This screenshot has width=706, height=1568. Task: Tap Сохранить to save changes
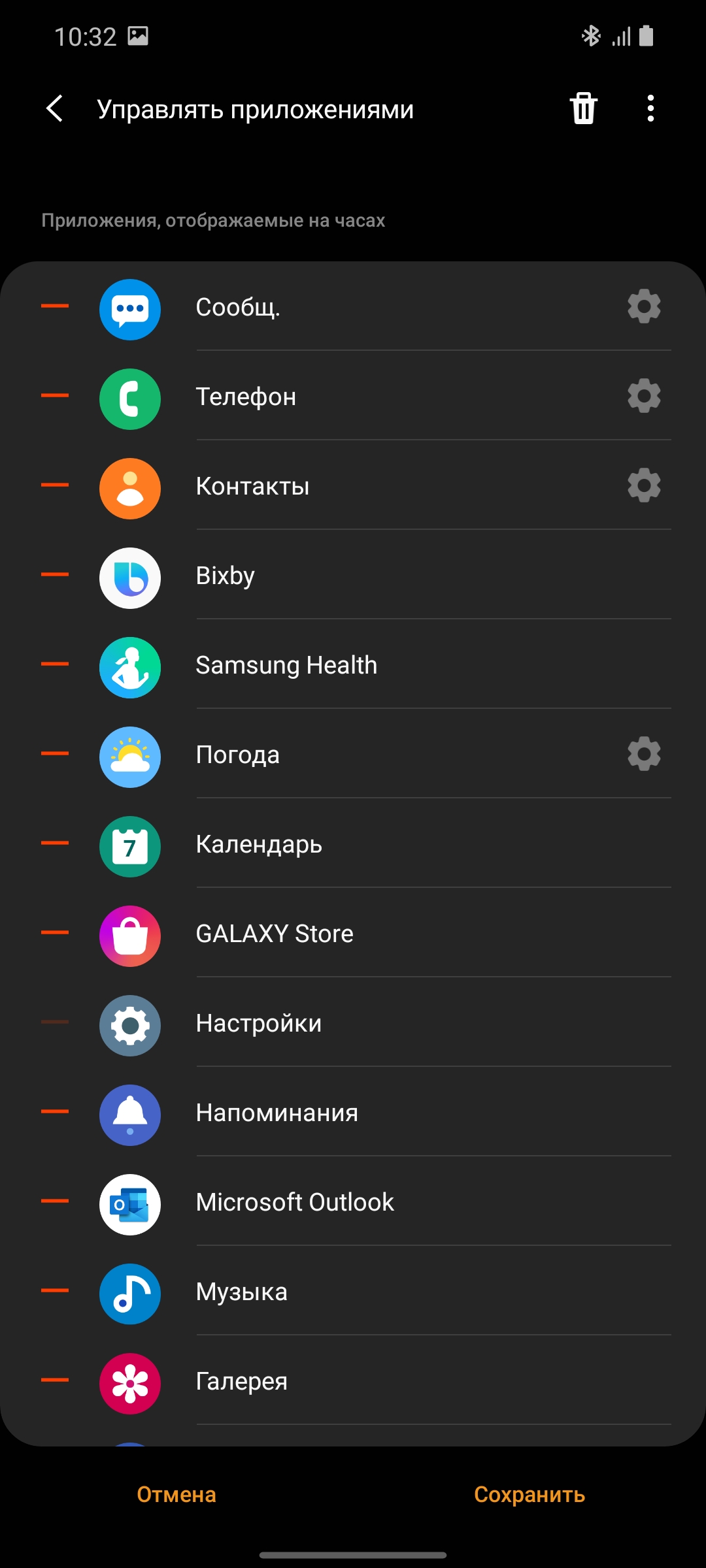click(529, 1495)
